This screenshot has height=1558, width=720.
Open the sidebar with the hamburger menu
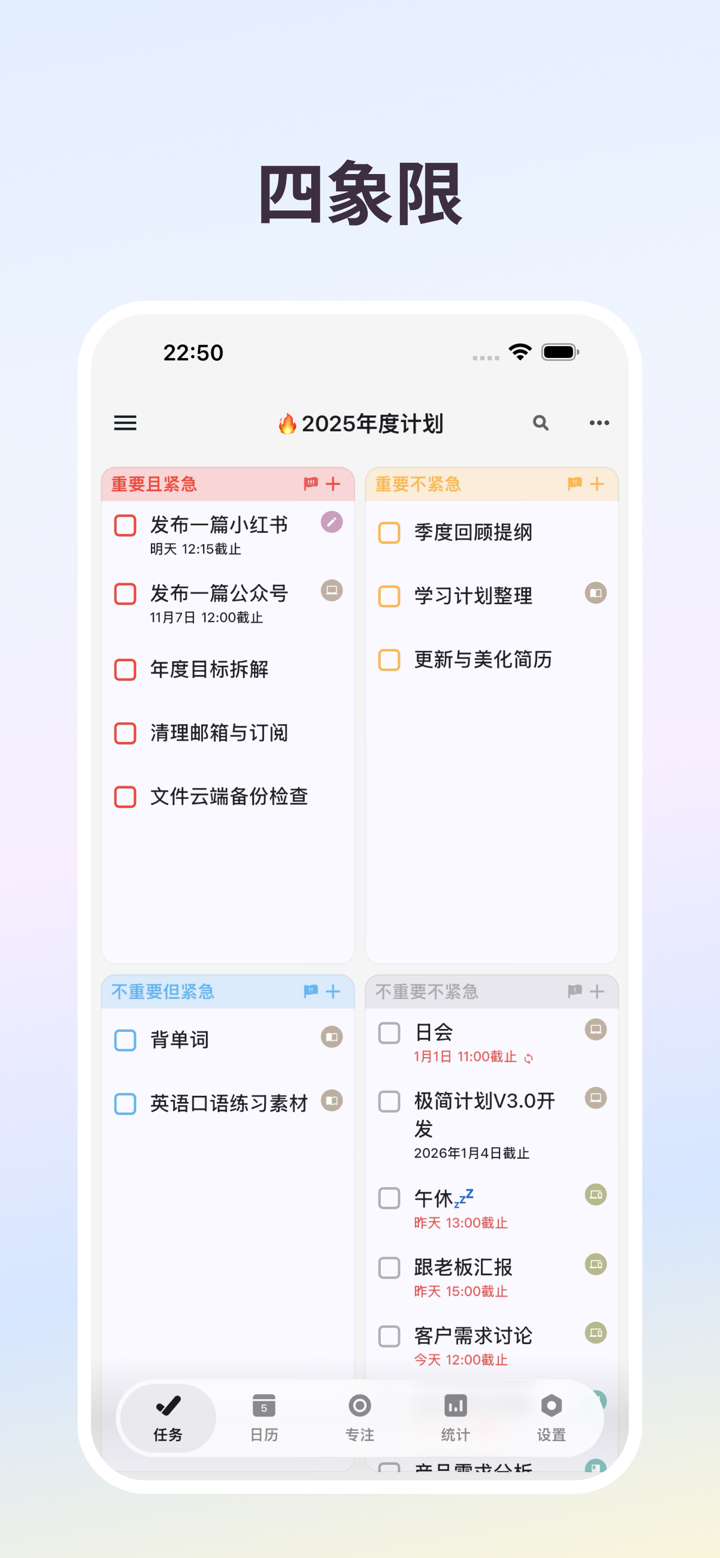click(x=124, y=423)
